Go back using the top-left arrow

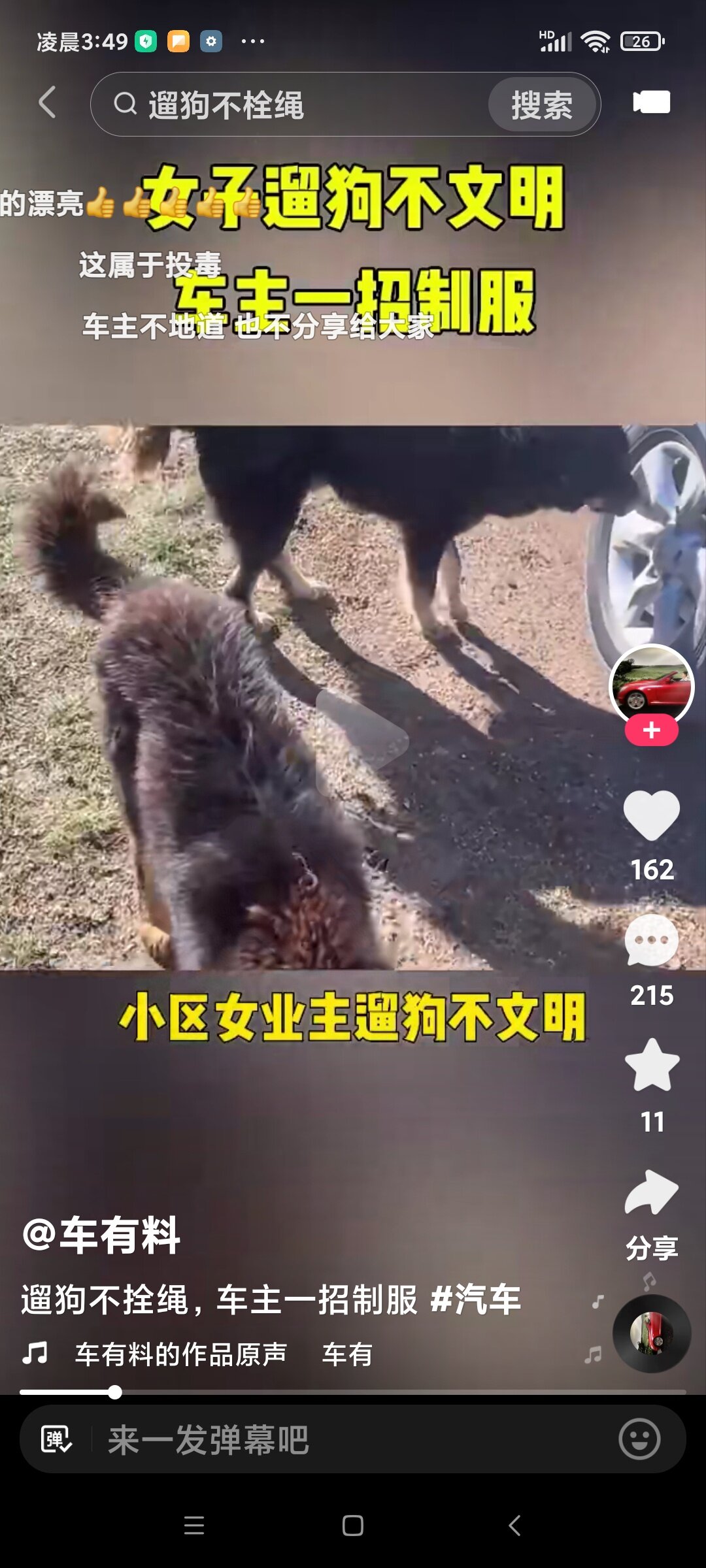47,103
